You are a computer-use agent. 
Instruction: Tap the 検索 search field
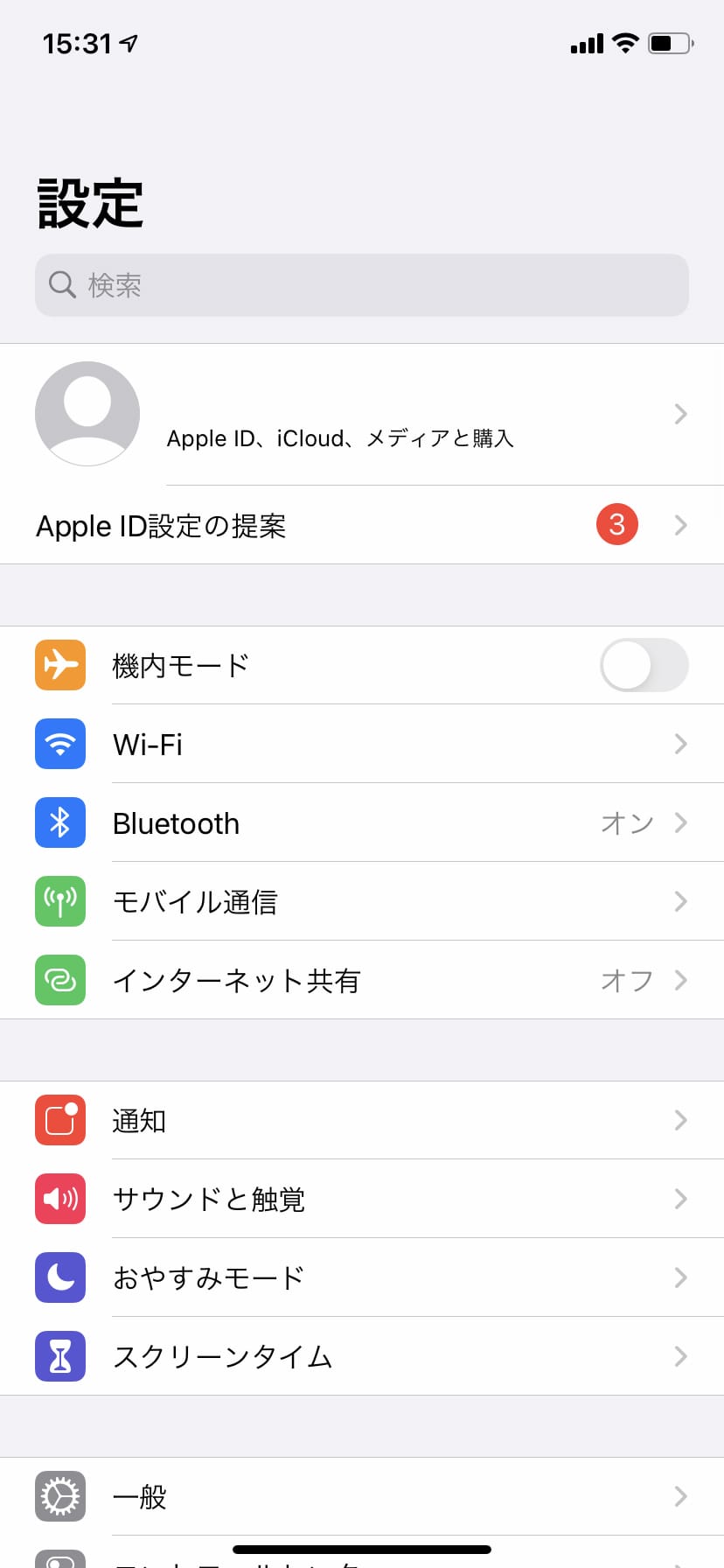(x=362, y=285)
